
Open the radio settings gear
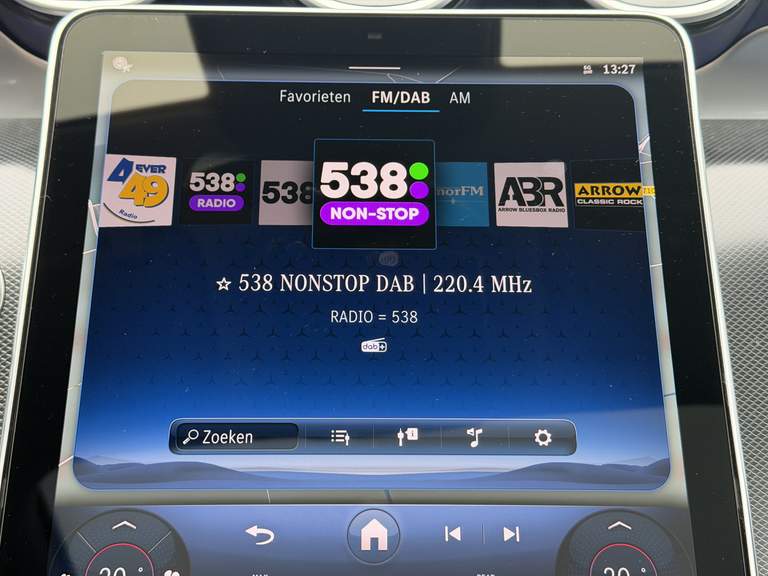542,437
